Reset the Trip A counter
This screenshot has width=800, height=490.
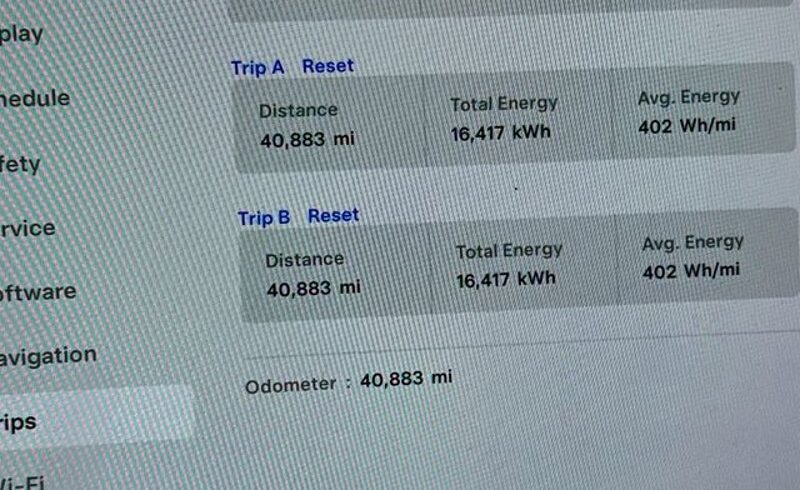[328, 66]
